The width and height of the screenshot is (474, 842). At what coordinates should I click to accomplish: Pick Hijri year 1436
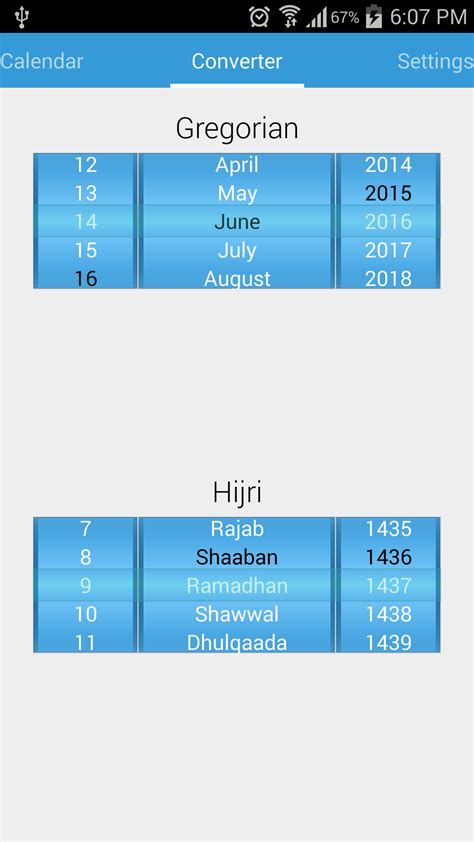(x=388, y=557)
